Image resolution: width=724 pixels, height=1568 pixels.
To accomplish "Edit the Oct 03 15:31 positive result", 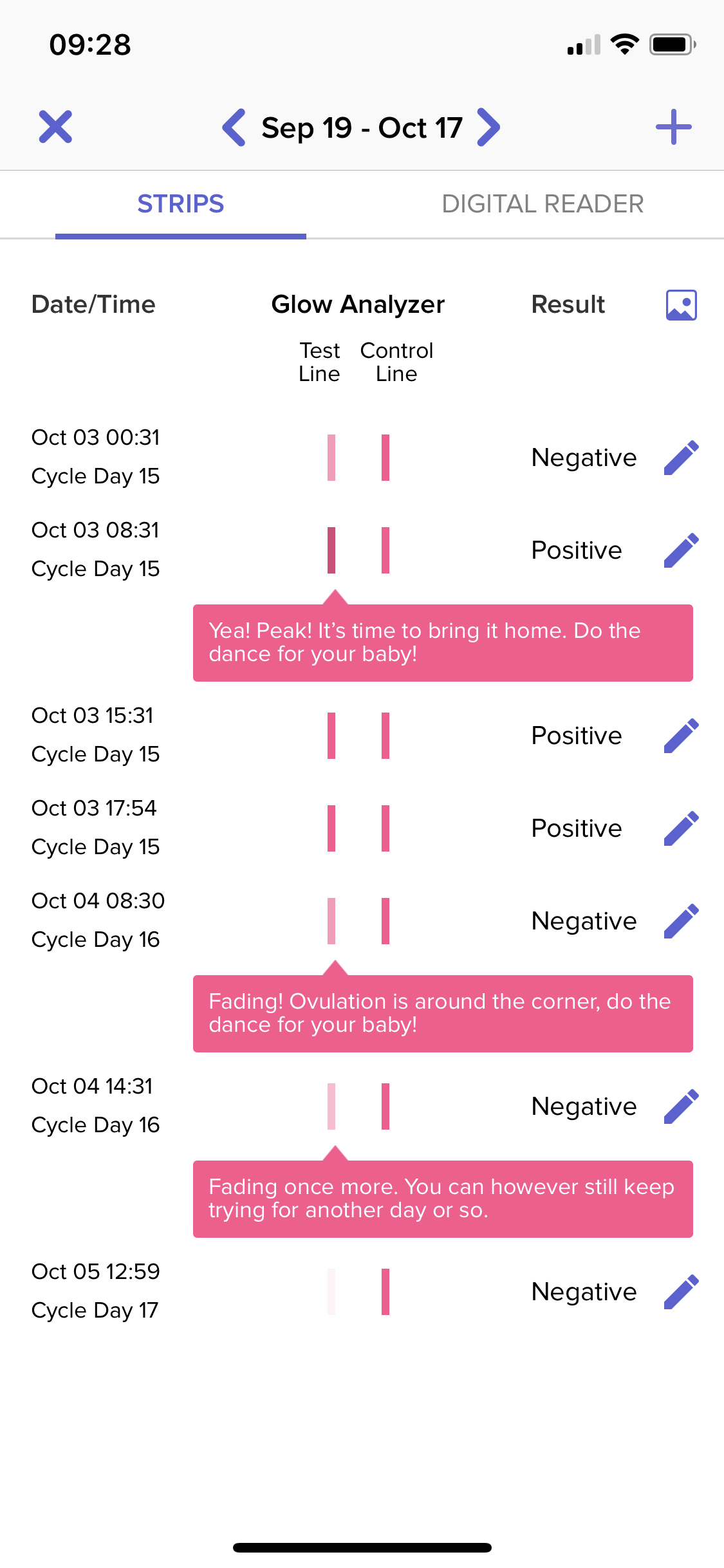I will point(681,736).
